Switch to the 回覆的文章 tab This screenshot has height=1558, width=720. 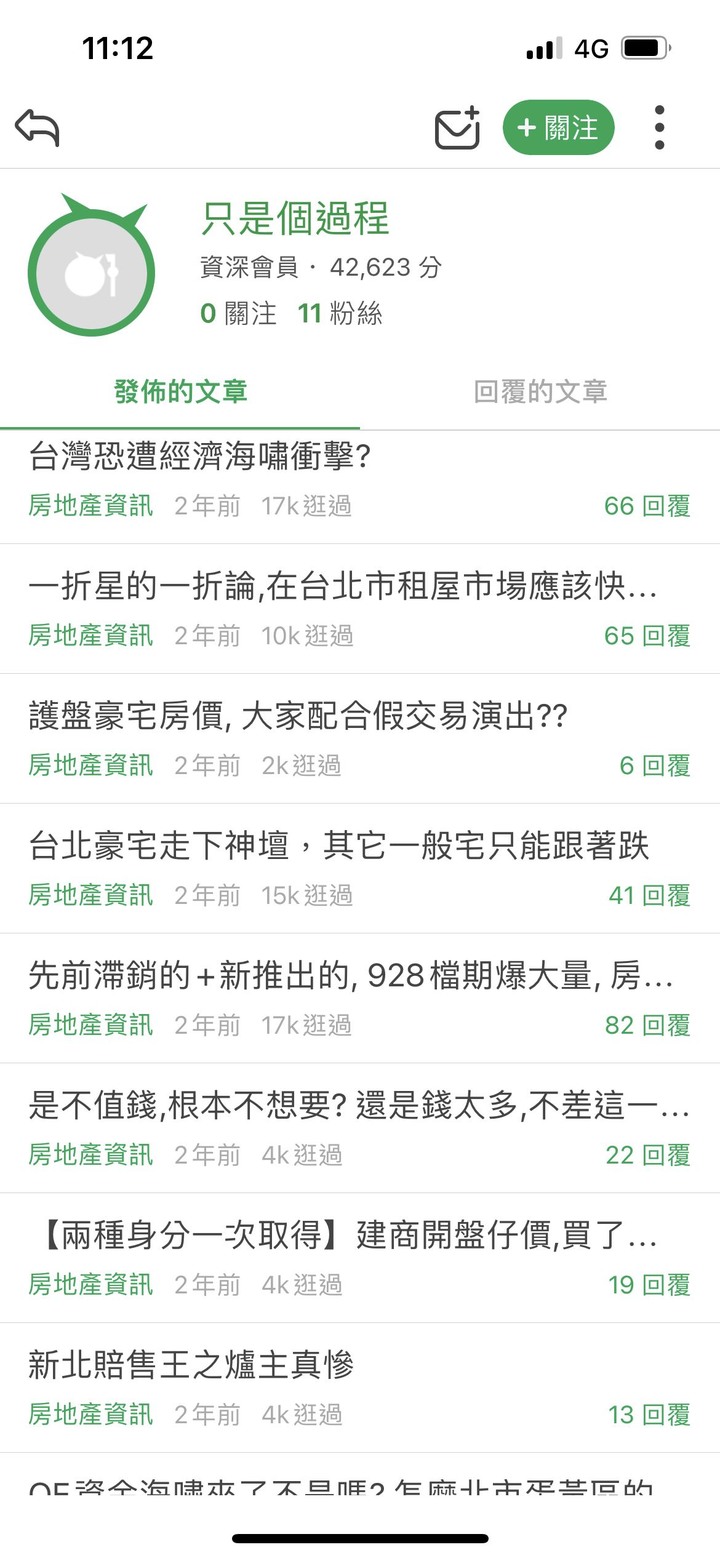point(540,391)
